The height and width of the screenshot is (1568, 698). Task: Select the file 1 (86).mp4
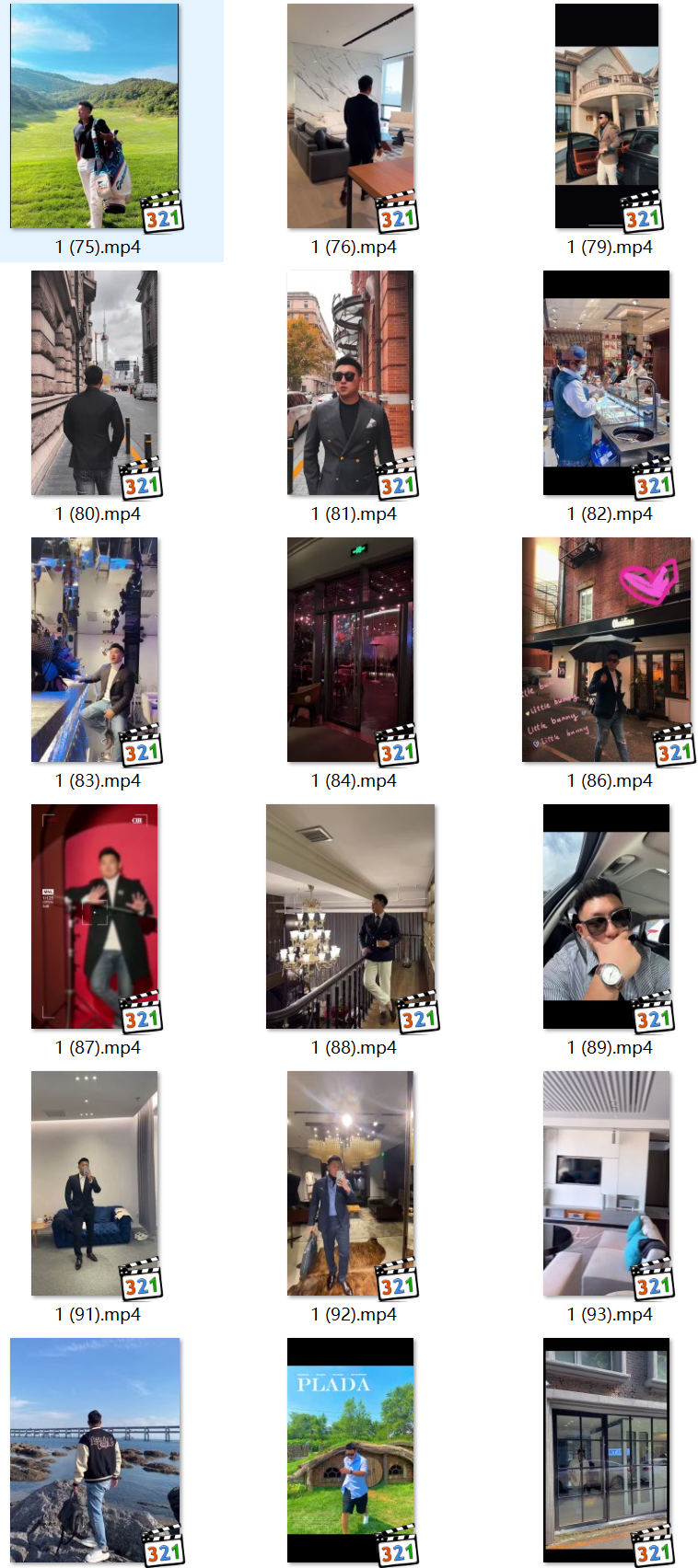607,650
